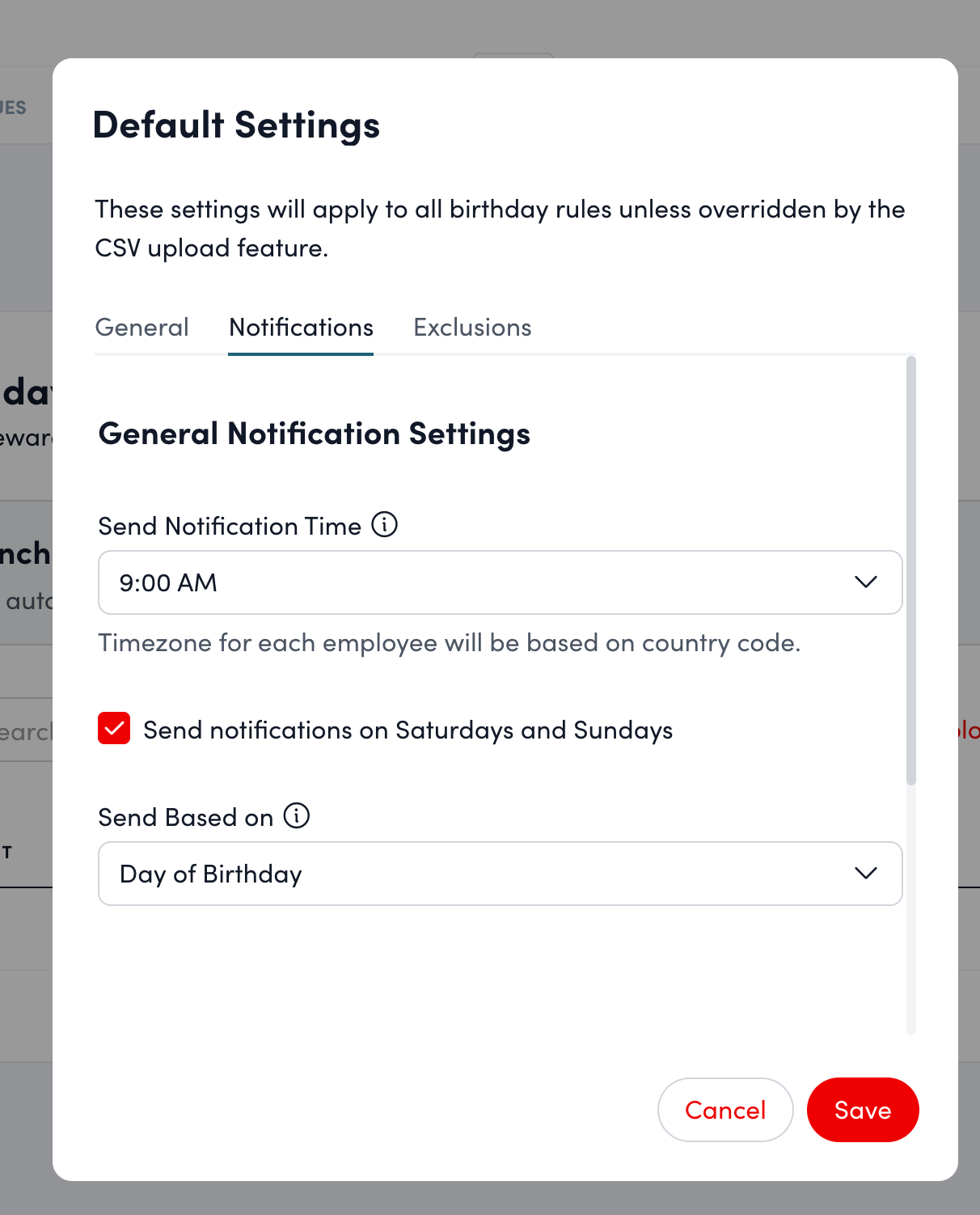Open the Exclusions tab
This screenshot has height=1215, width=980.
472,328
